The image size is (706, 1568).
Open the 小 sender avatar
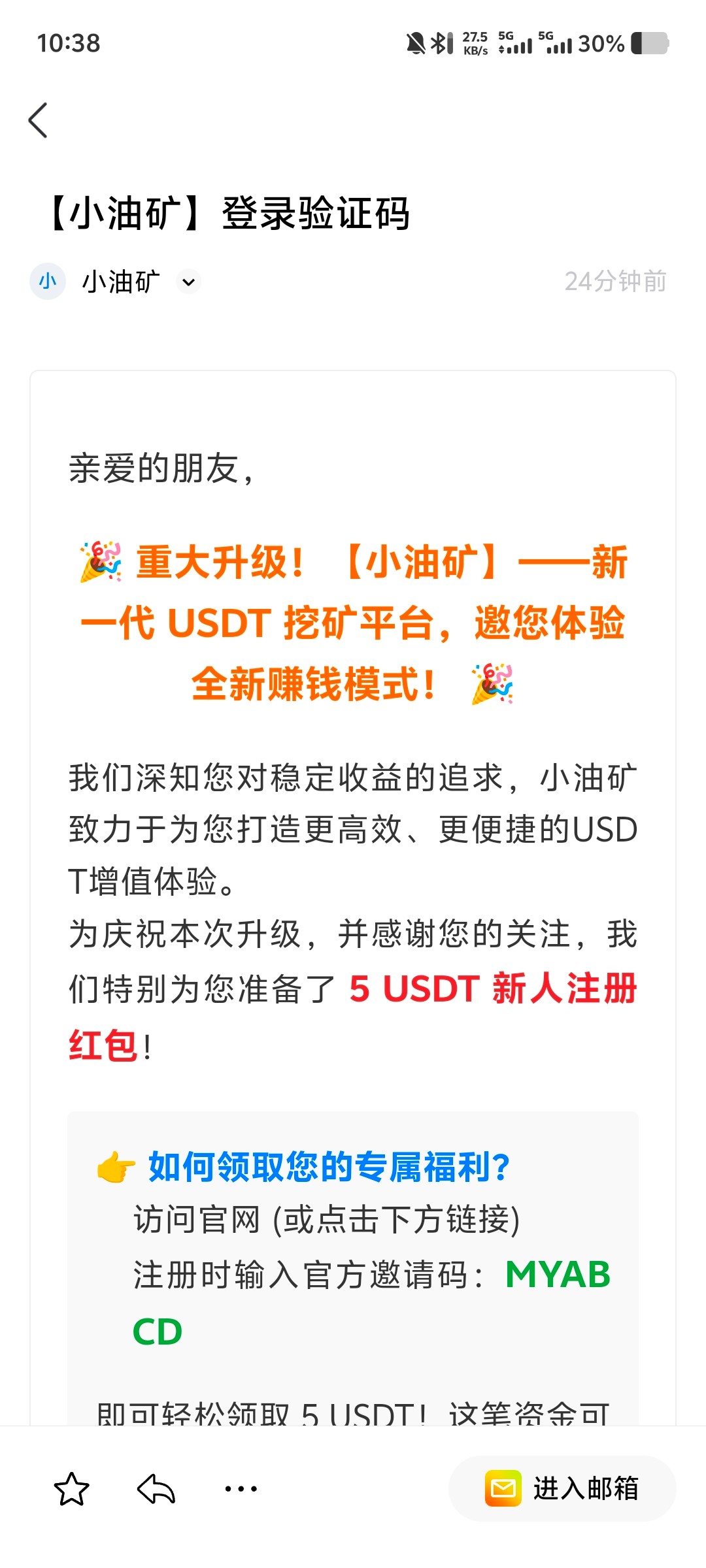48,282
